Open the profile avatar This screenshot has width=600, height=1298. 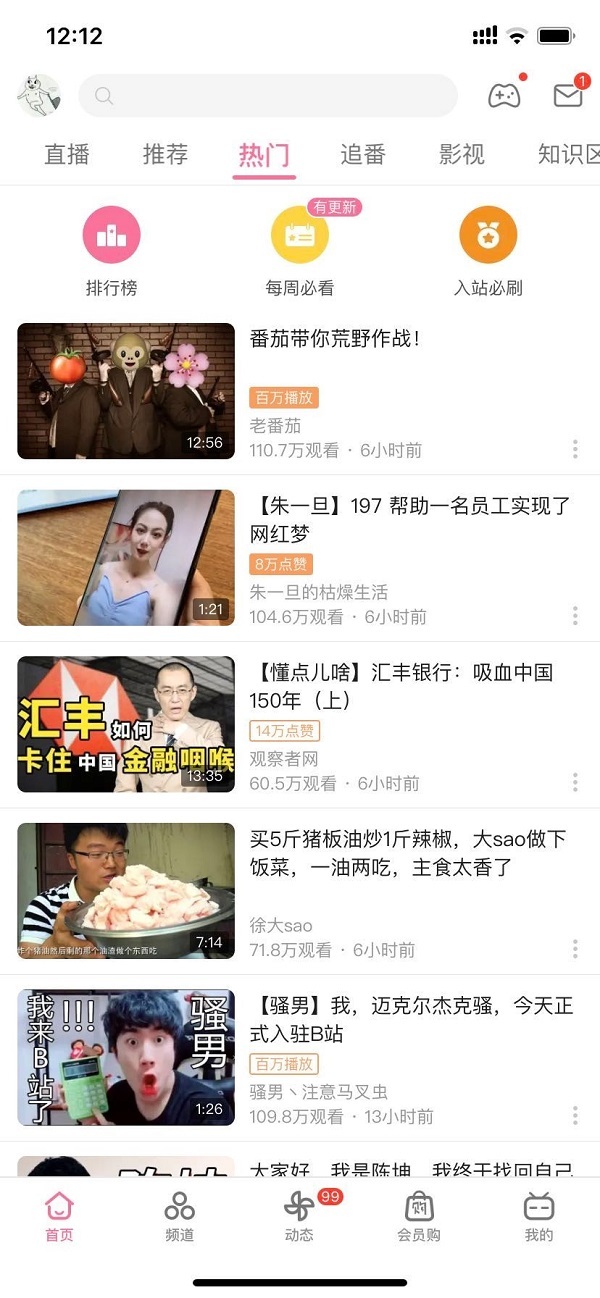[x=39, y=96]
